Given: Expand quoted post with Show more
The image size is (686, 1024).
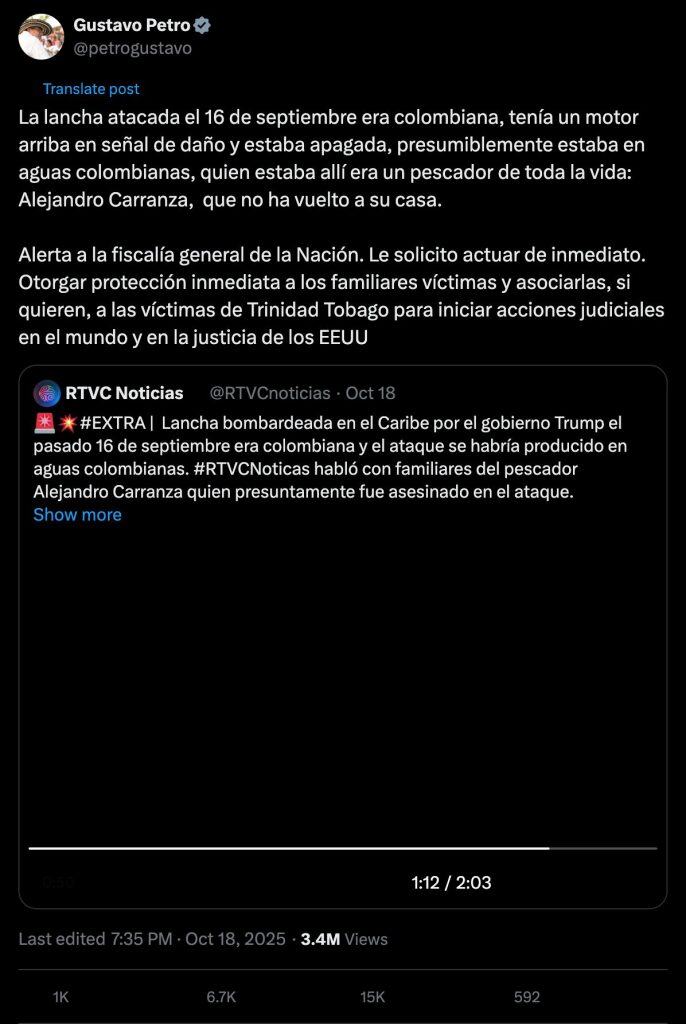Looking at the screenshot, I should (x=77, y=515).
